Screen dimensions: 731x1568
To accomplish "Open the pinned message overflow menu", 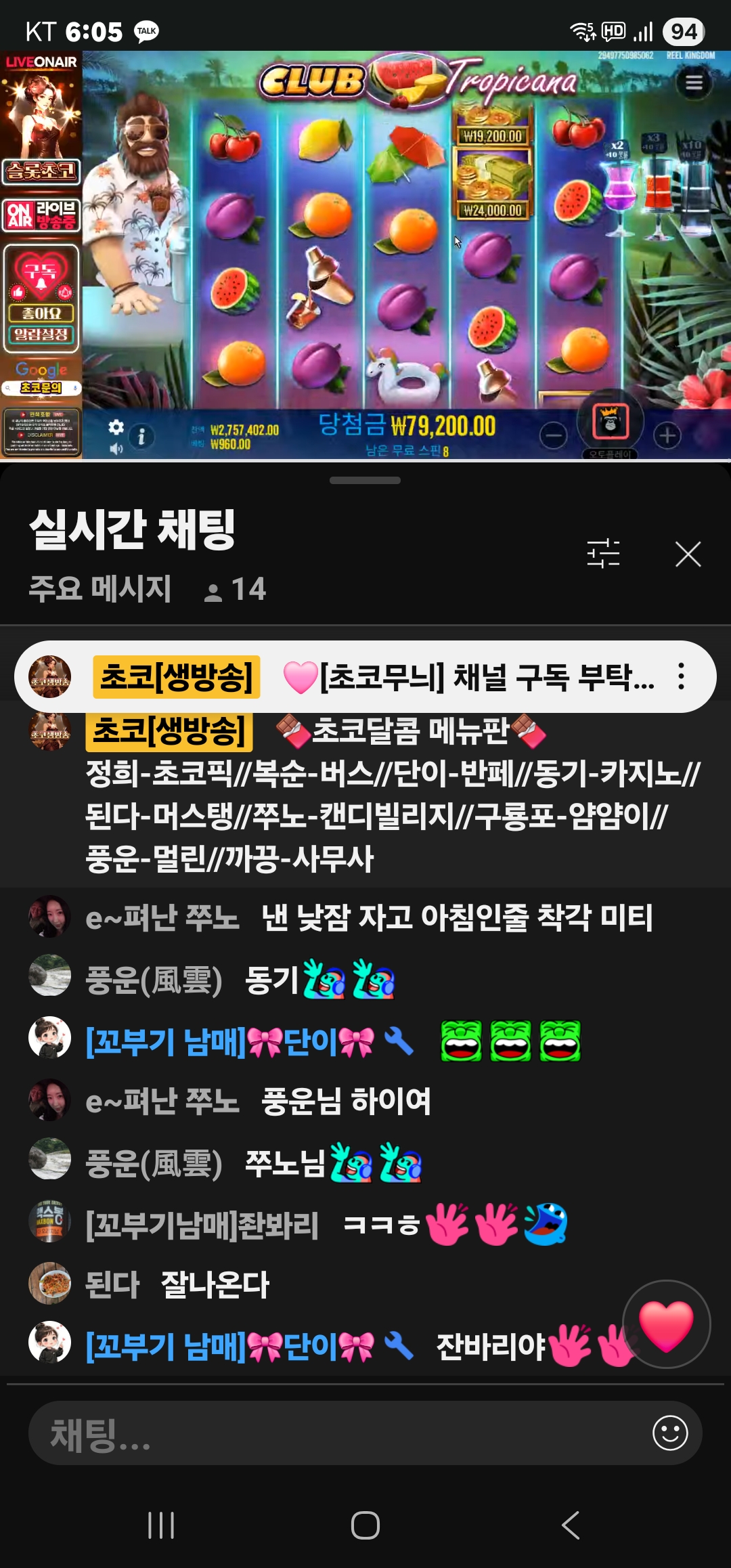I will 682,676.
